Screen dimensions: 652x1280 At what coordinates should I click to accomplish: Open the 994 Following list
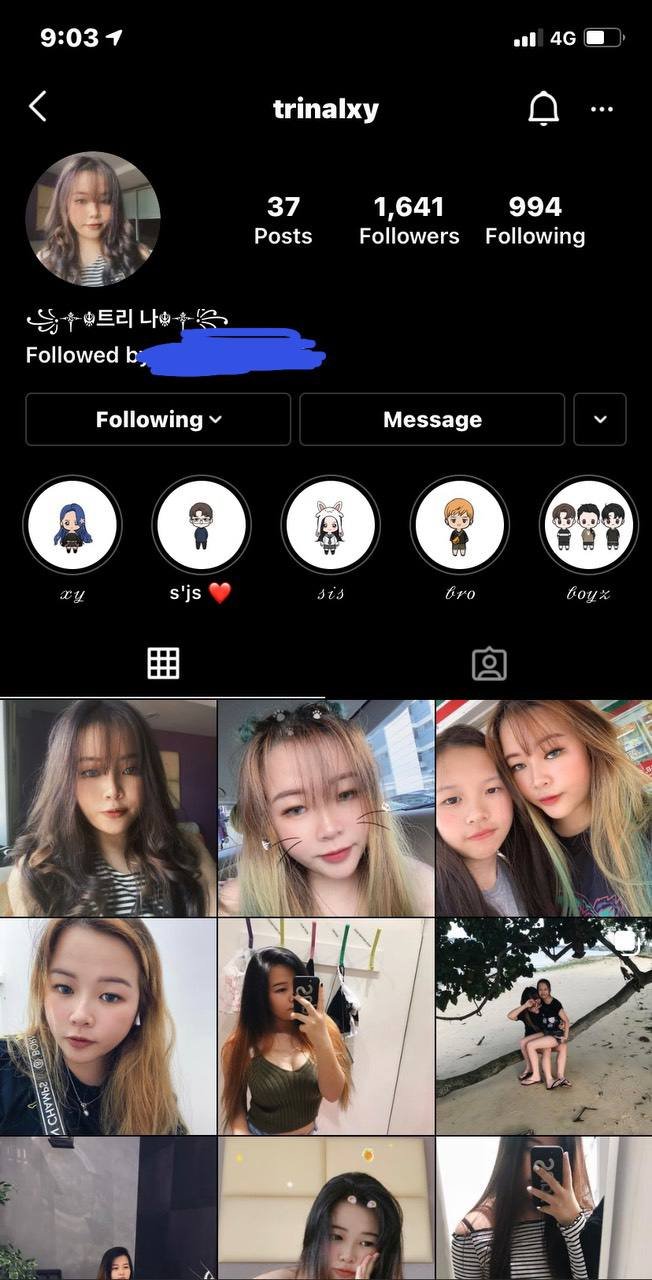(535, 220)
